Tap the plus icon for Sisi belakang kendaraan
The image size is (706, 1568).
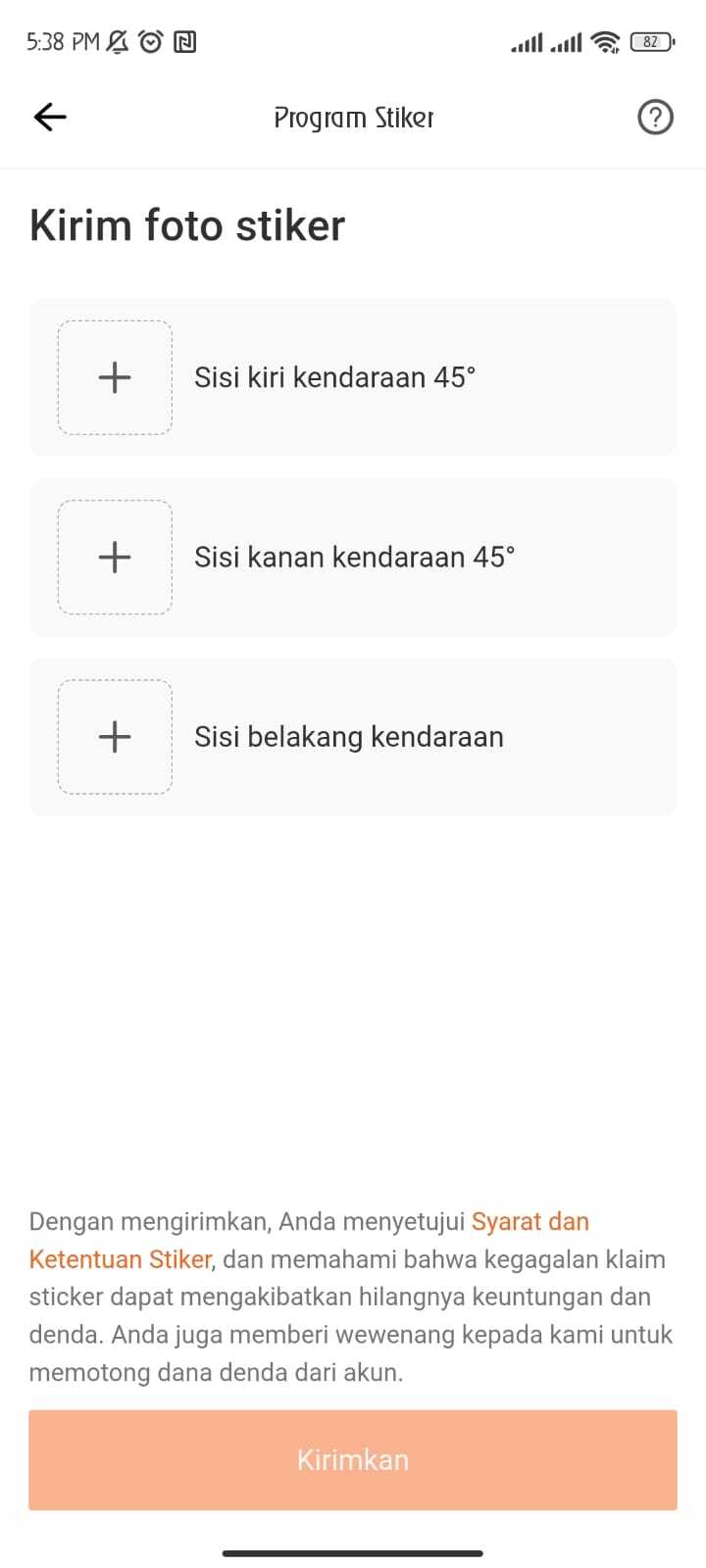[115, 736]
